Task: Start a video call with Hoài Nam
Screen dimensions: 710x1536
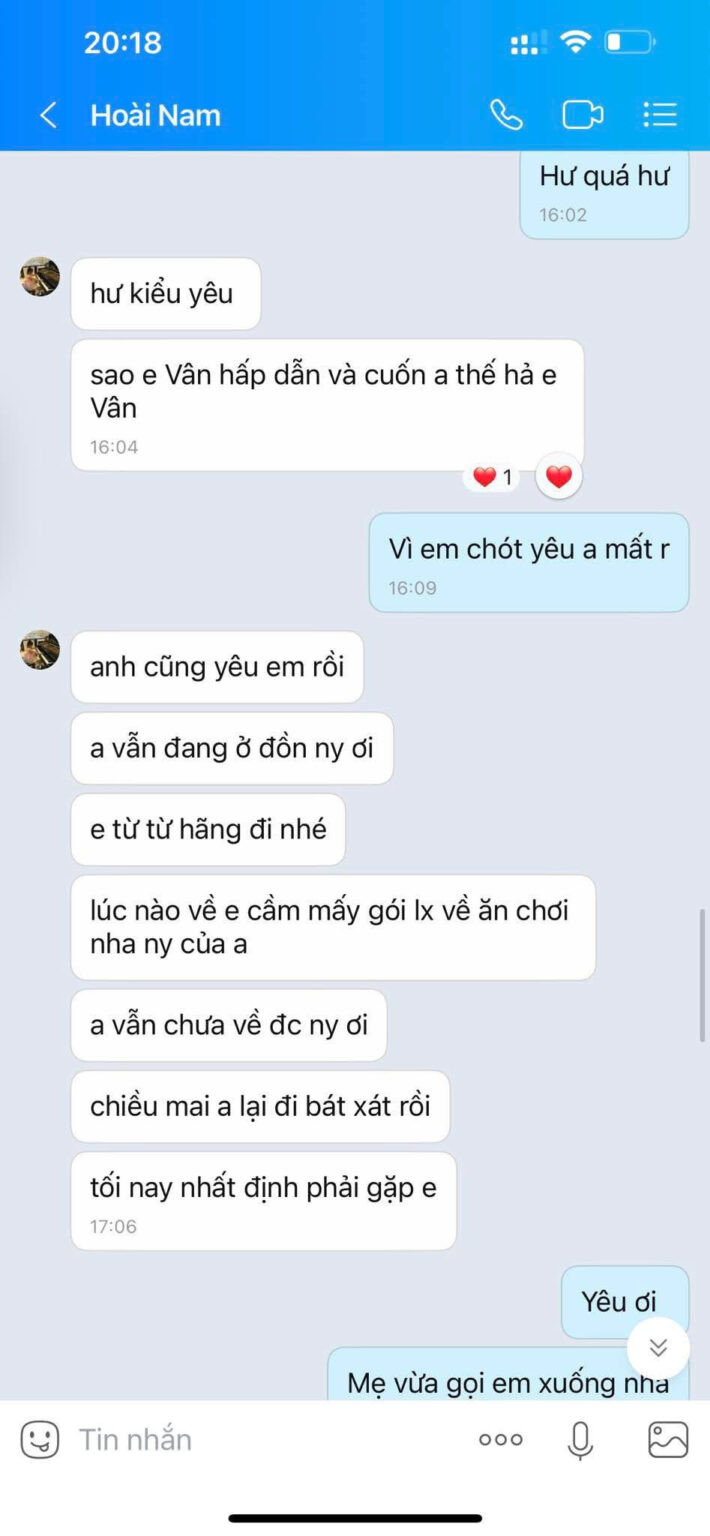Action: click(x=582, y=115)
